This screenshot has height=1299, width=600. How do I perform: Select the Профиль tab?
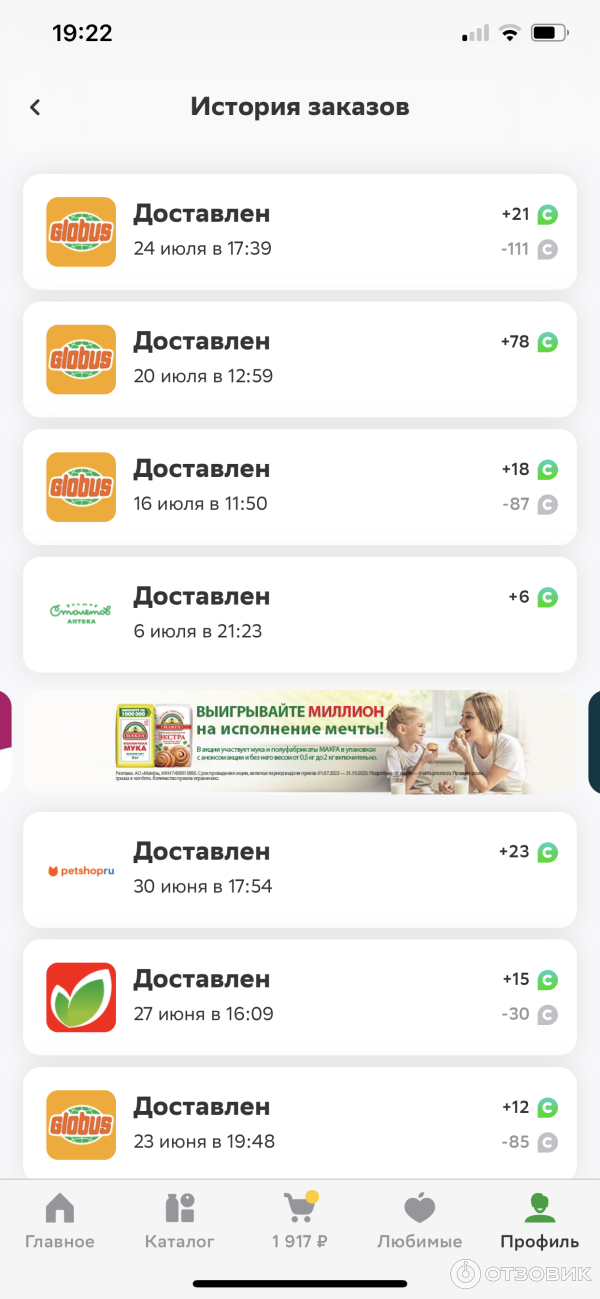(x=540, y=1221)
